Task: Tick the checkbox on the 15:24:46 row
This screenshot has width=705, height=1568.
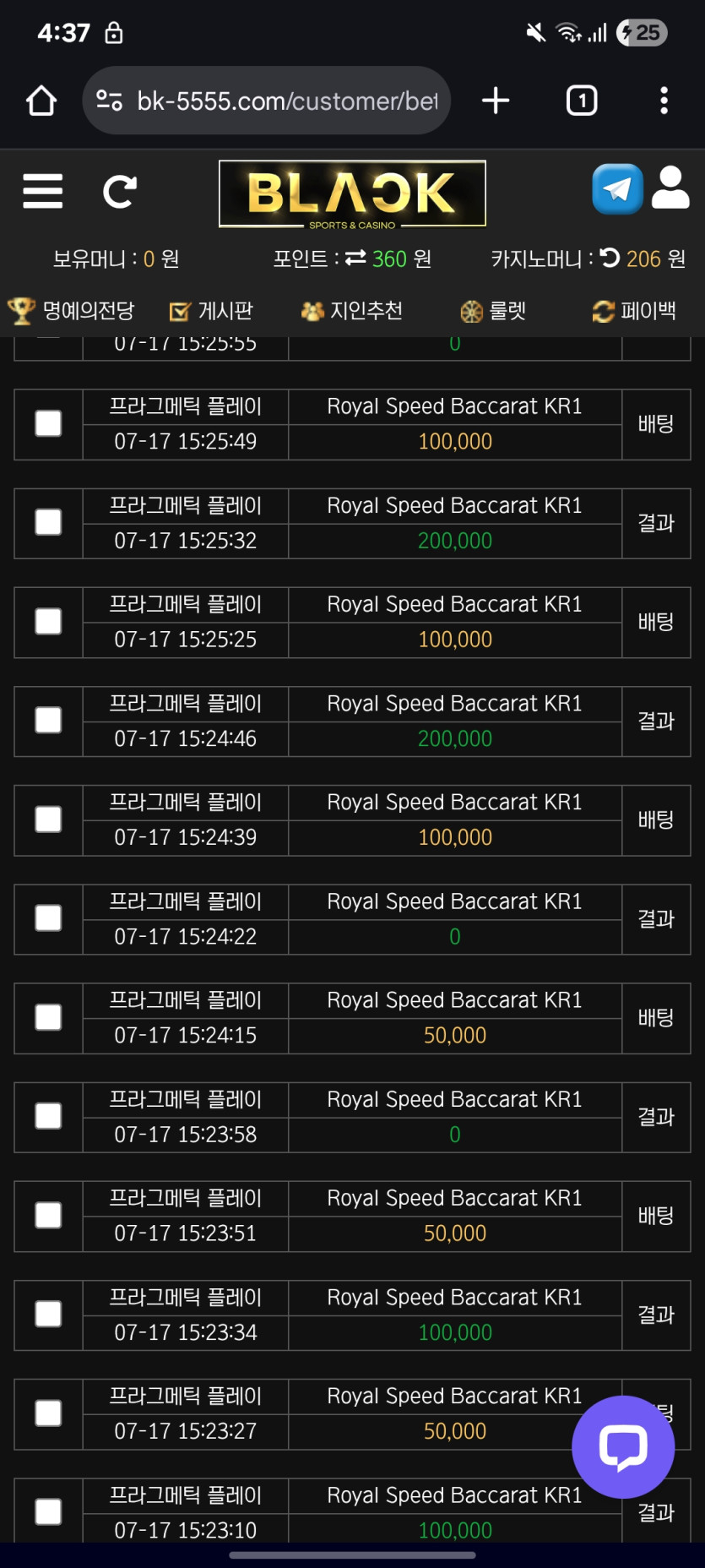Action: [48, 720]
